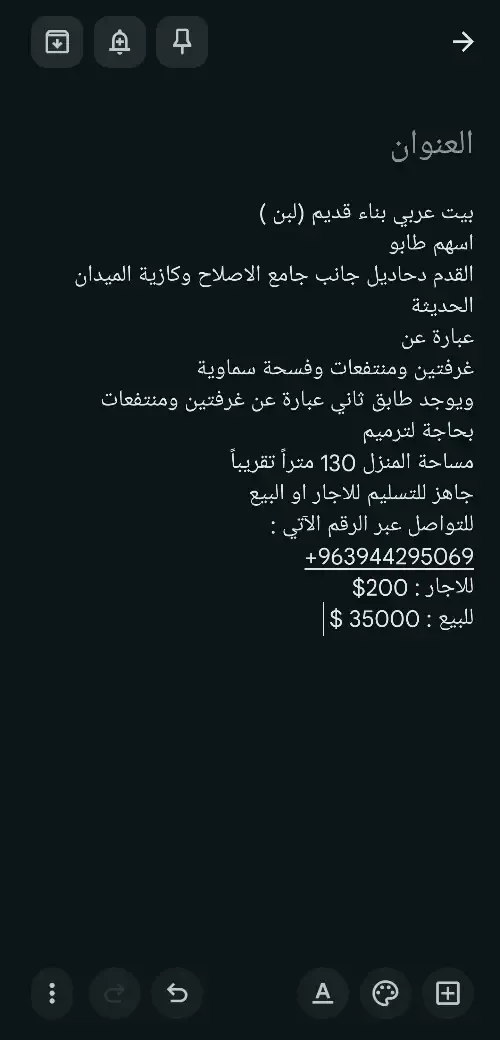Tap the title field العنوان

pos(432,144)
